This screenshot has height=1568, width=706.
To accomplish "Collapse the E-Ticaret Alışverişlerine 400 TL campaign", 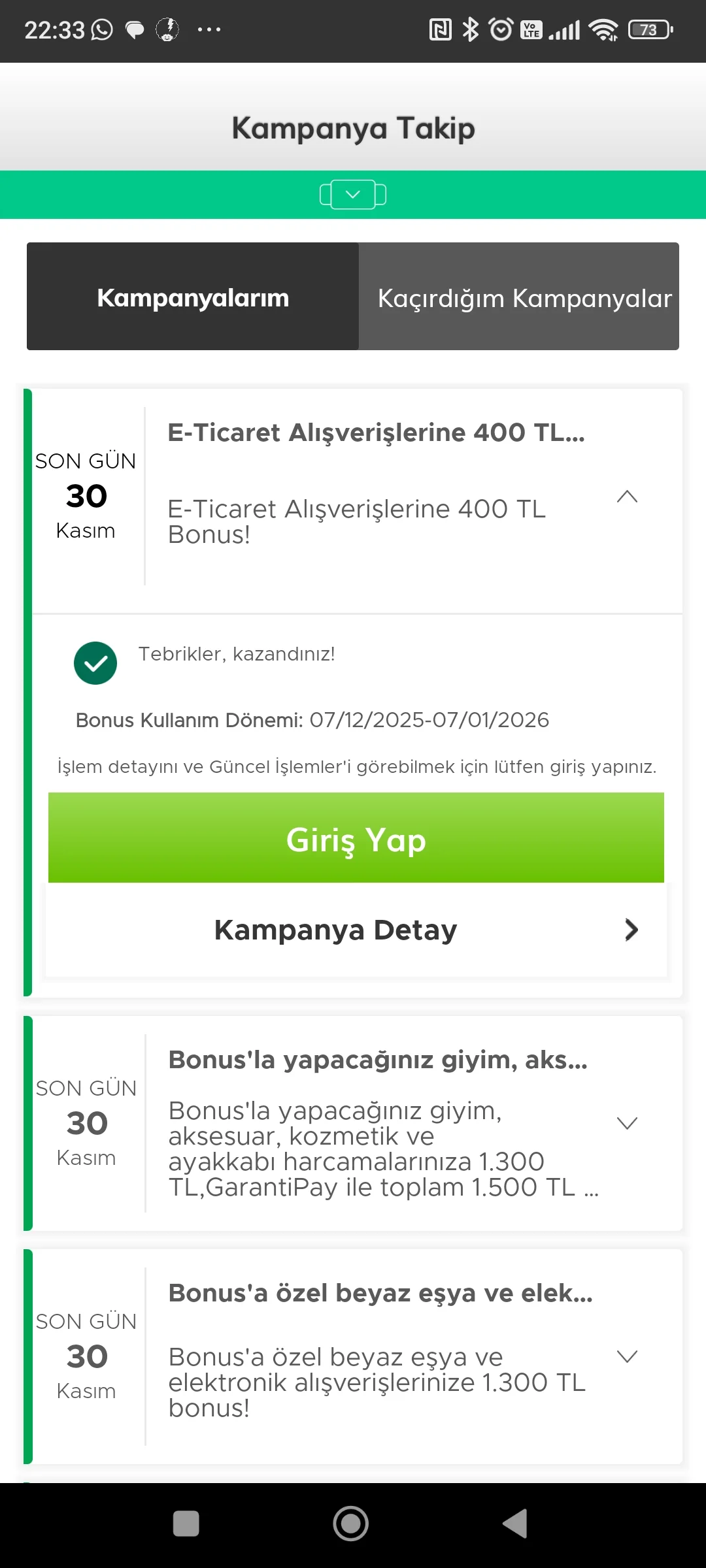I will [x=627, y=497].
